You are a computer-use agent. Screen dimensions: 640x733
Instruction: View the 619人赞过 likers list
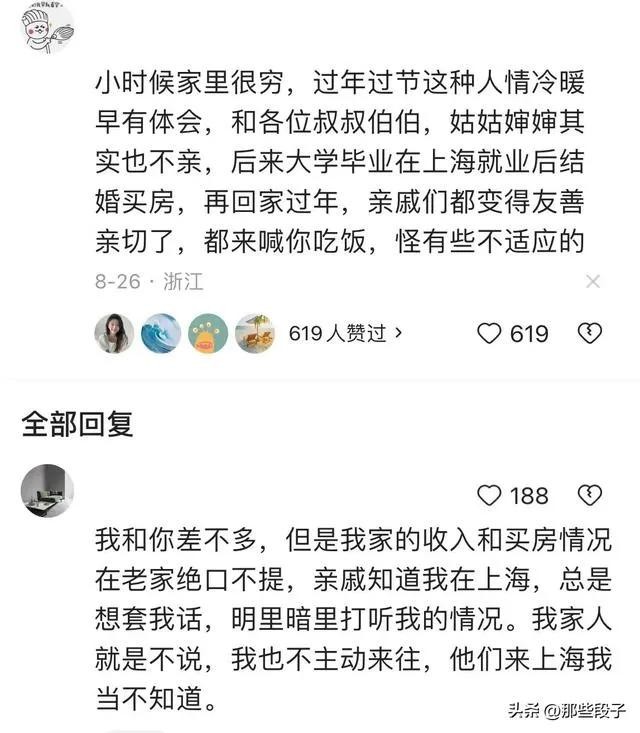[x=346, y=333]
